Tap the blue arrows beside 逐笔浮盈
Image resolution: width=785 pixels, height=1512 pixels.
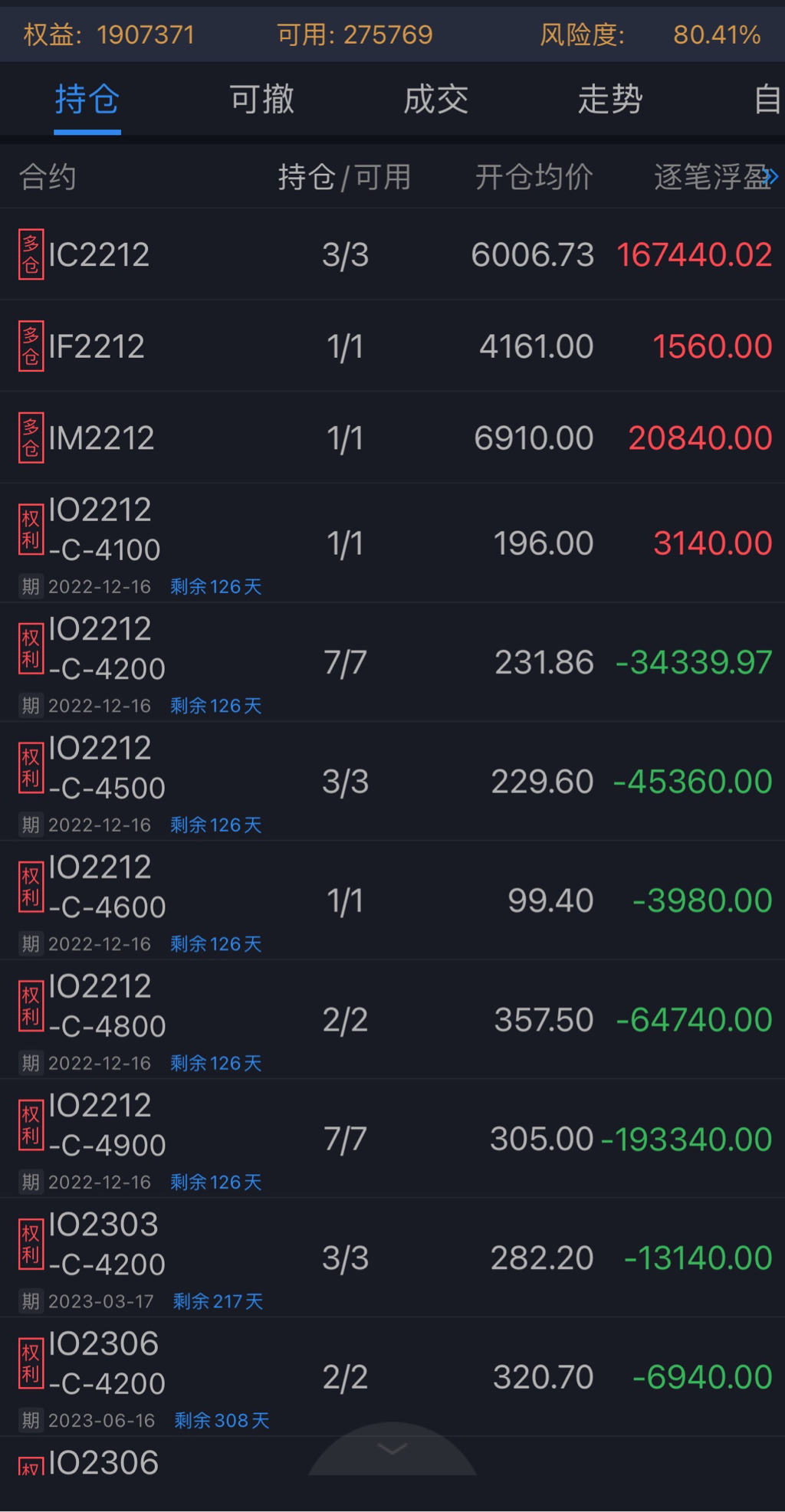coord(771,177)
